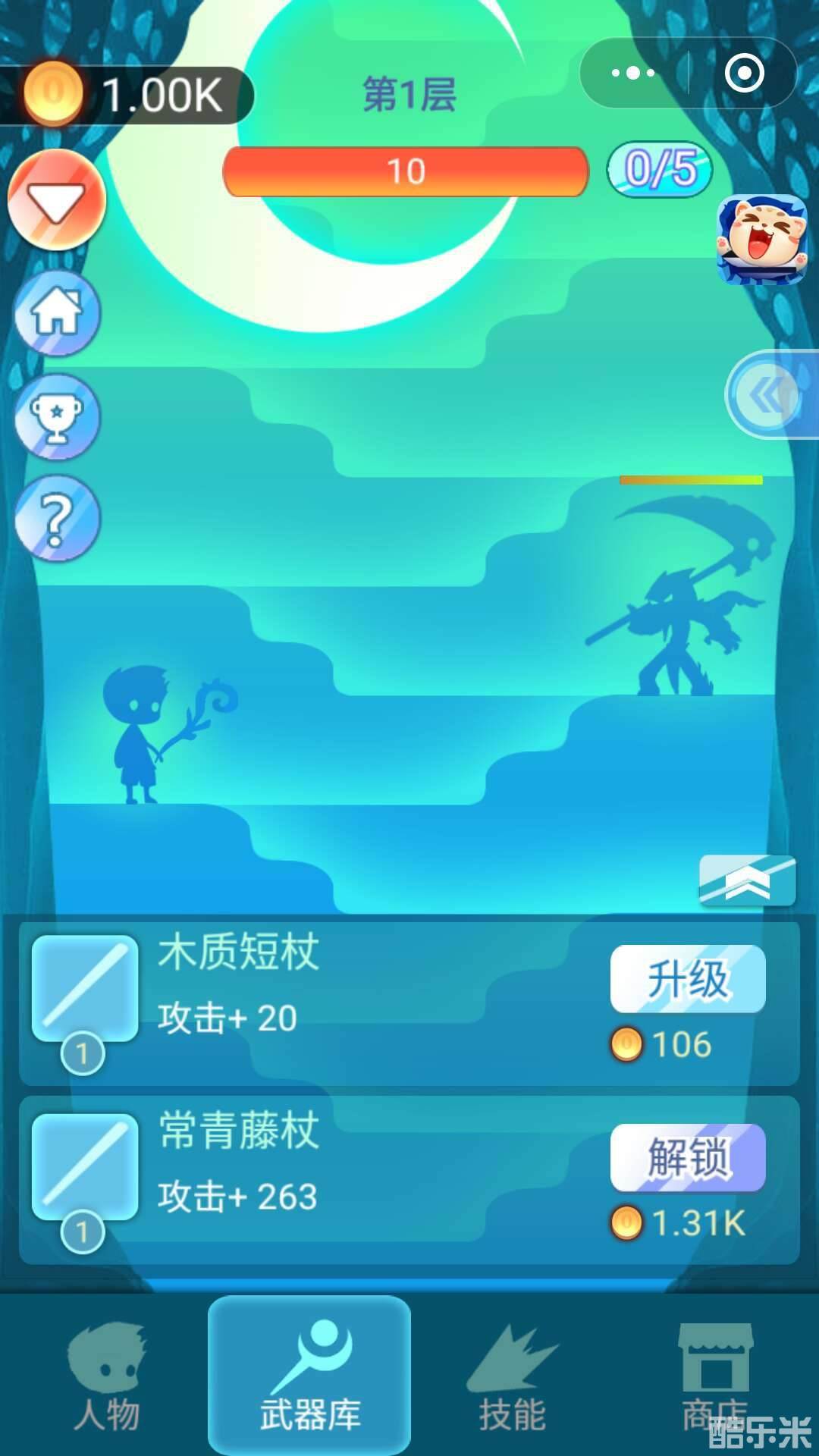Viewport: 819px width, 1456px height.
Task: Tap the orange progress bar showing 10
Action: coord(406,172)
